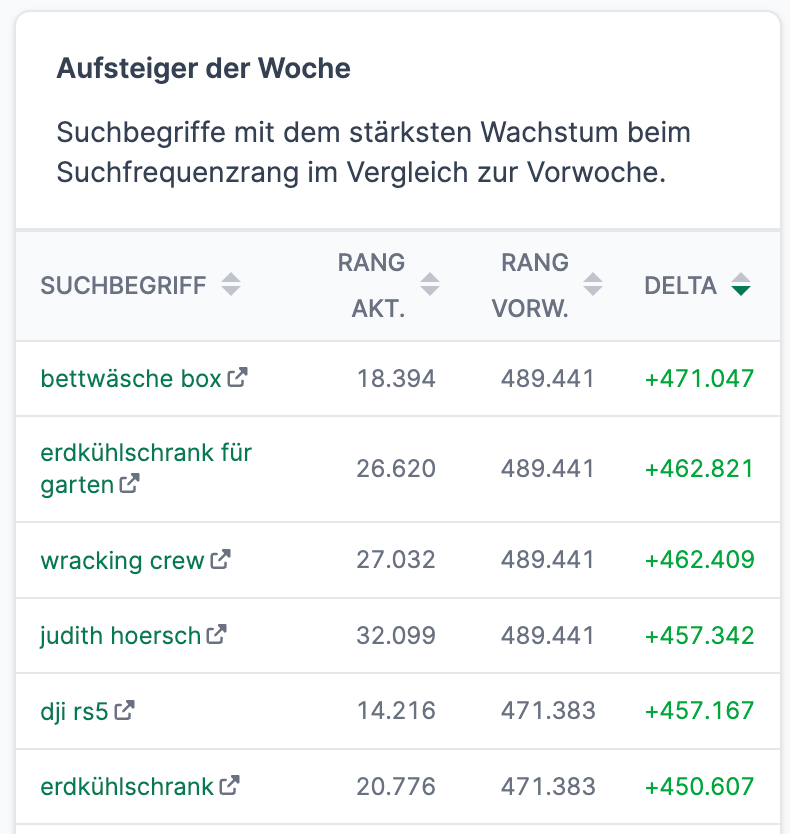Open external link for erdkühlschrank für garten
Viewport: 790px width, 834px height.
point(127,486)
